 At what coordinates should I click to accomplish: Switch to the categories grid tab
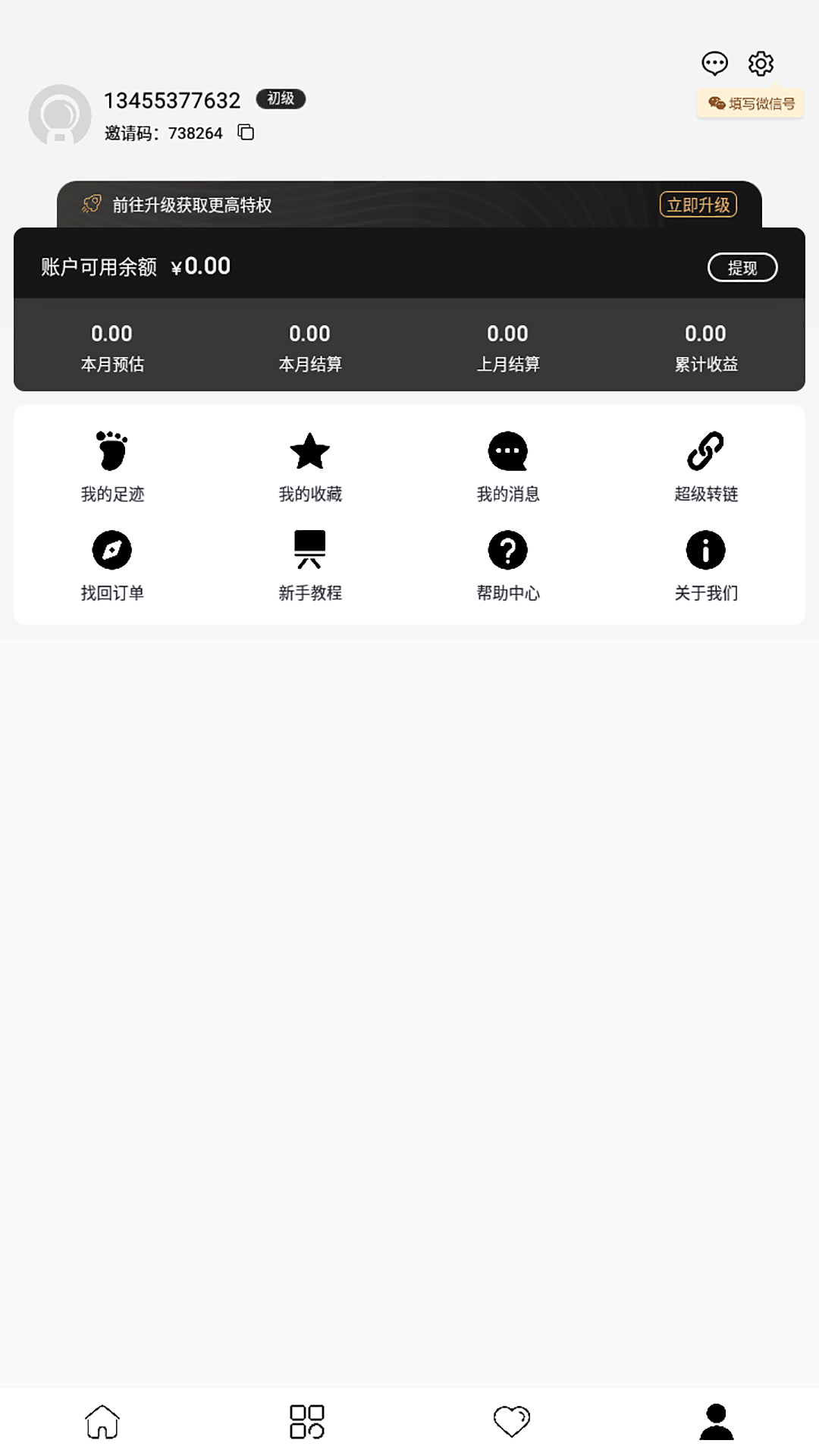[x=307, y=1421]
